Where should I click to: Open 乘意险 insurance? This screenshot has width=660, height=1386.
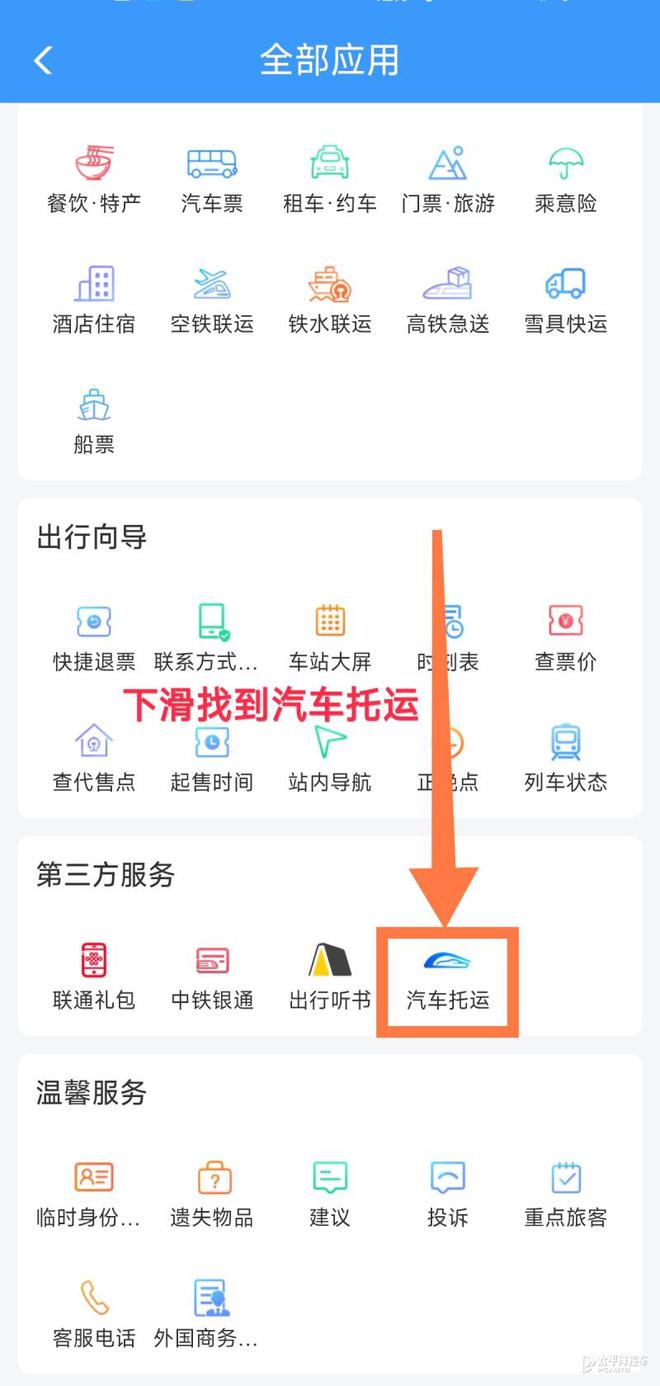[566, 180]
